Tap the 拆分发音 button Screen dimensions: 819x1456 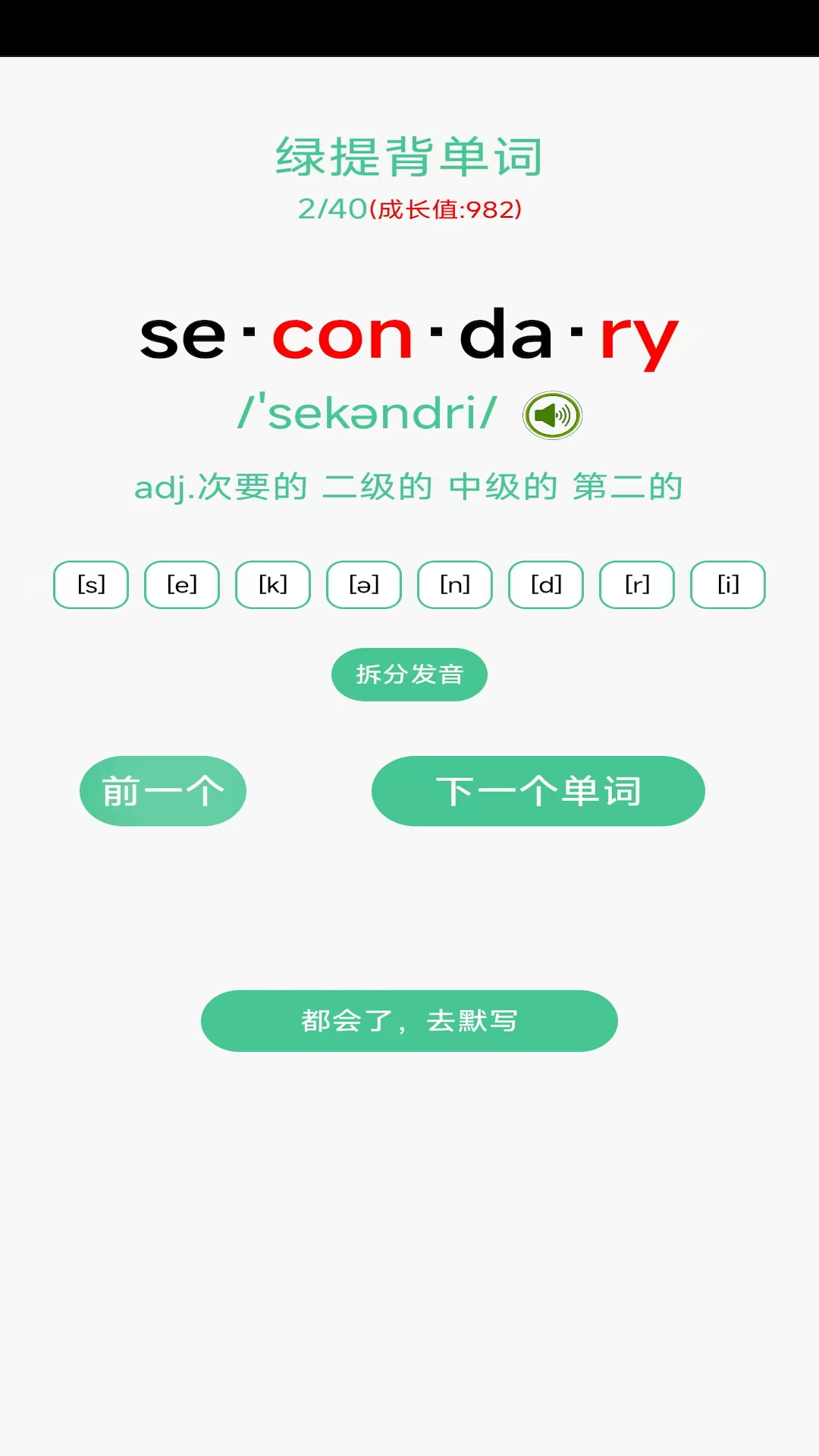click(409, 674)
